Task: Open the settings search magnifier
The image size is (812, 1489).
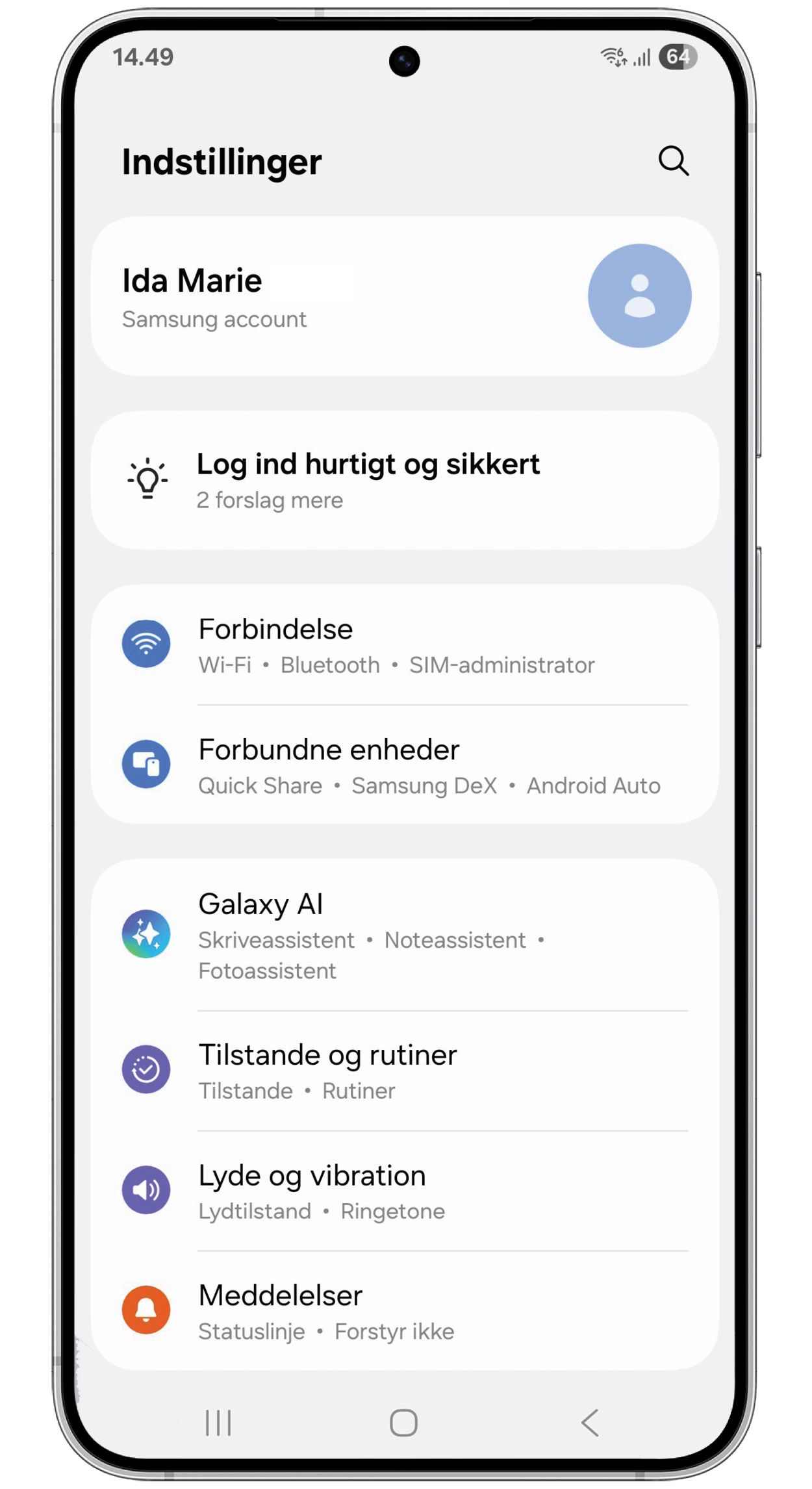Action: [673, 161]
